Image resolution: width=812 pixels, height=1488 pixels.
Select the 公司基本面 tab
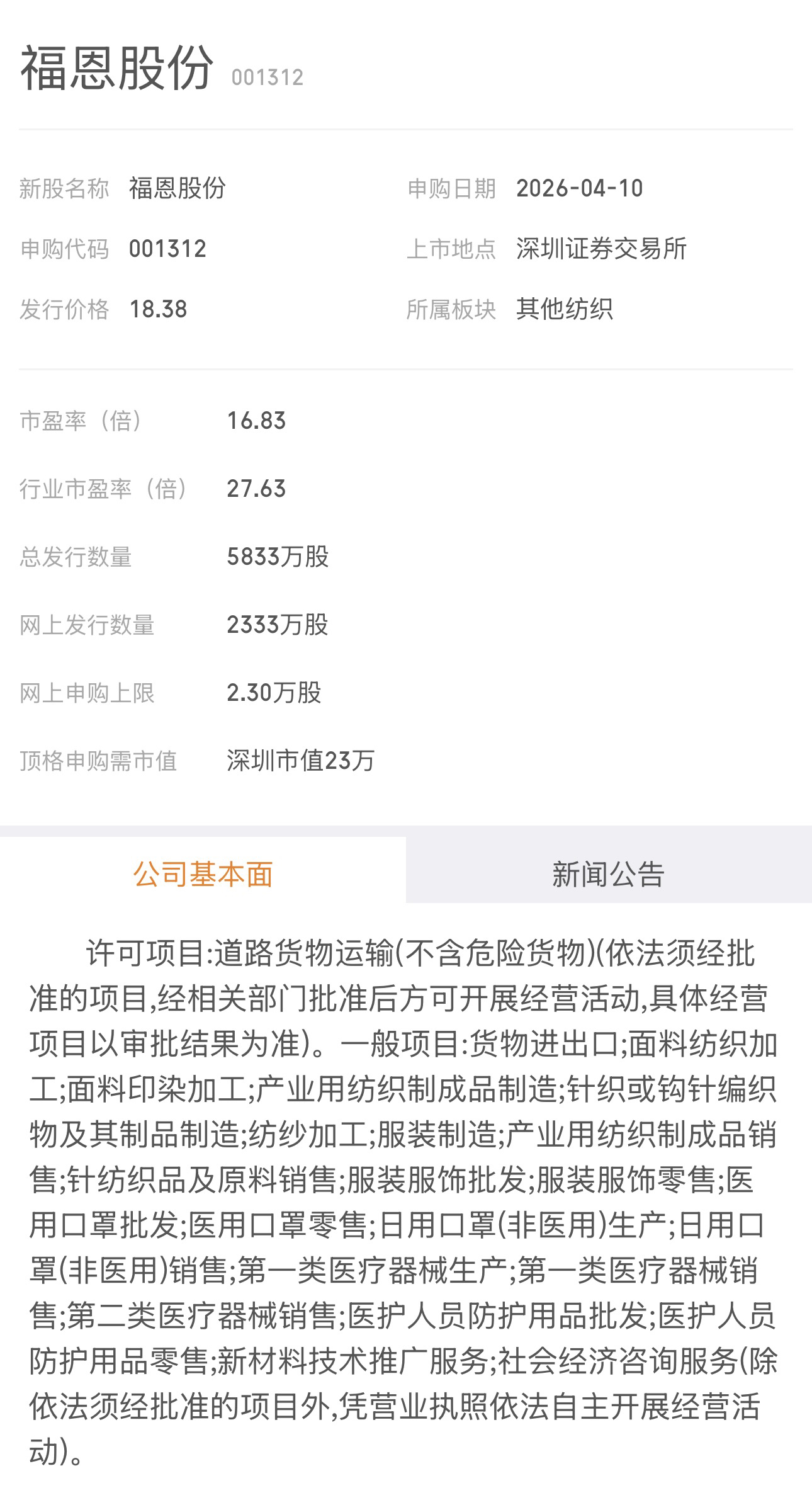click(203, 873)
